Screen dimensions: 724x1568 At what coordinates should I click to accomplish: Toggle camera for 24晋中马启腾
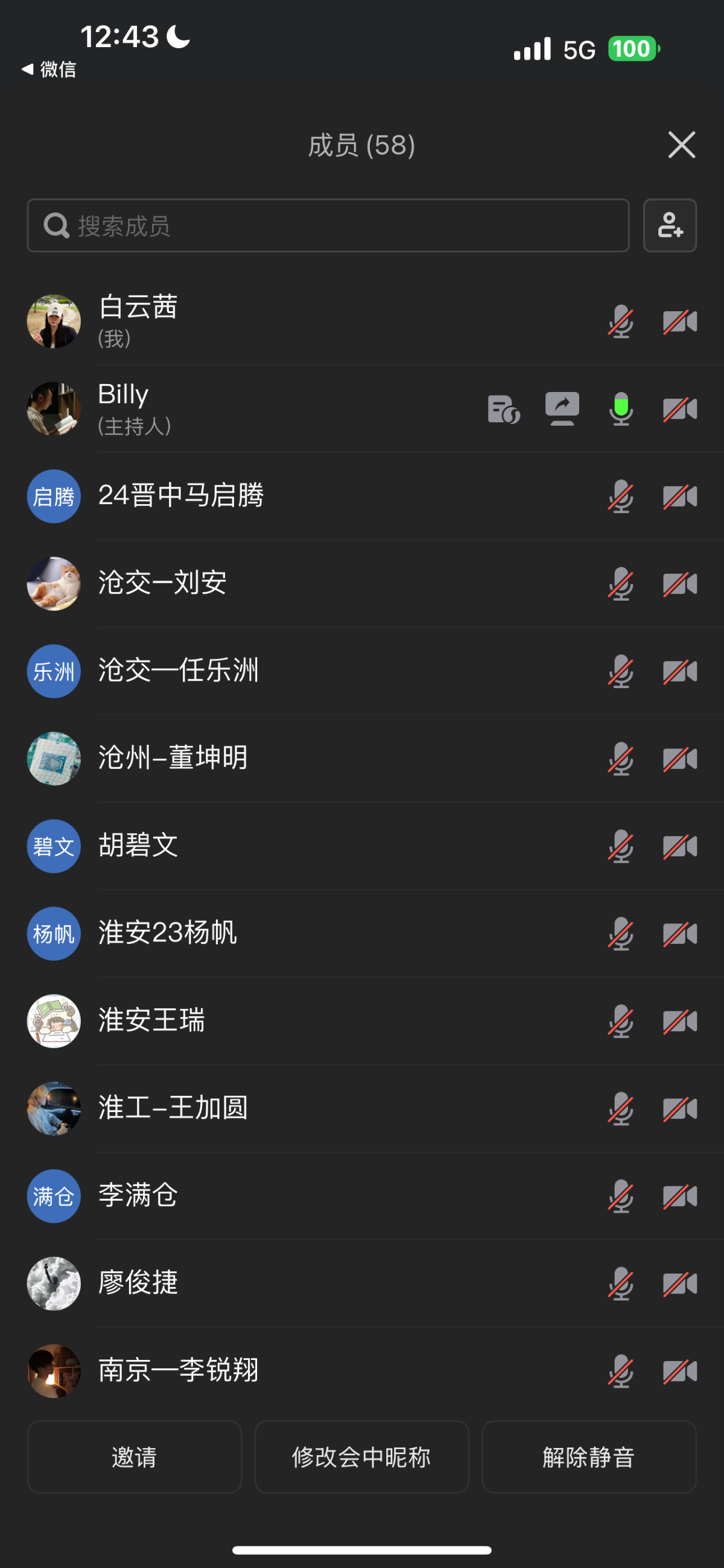681,496
